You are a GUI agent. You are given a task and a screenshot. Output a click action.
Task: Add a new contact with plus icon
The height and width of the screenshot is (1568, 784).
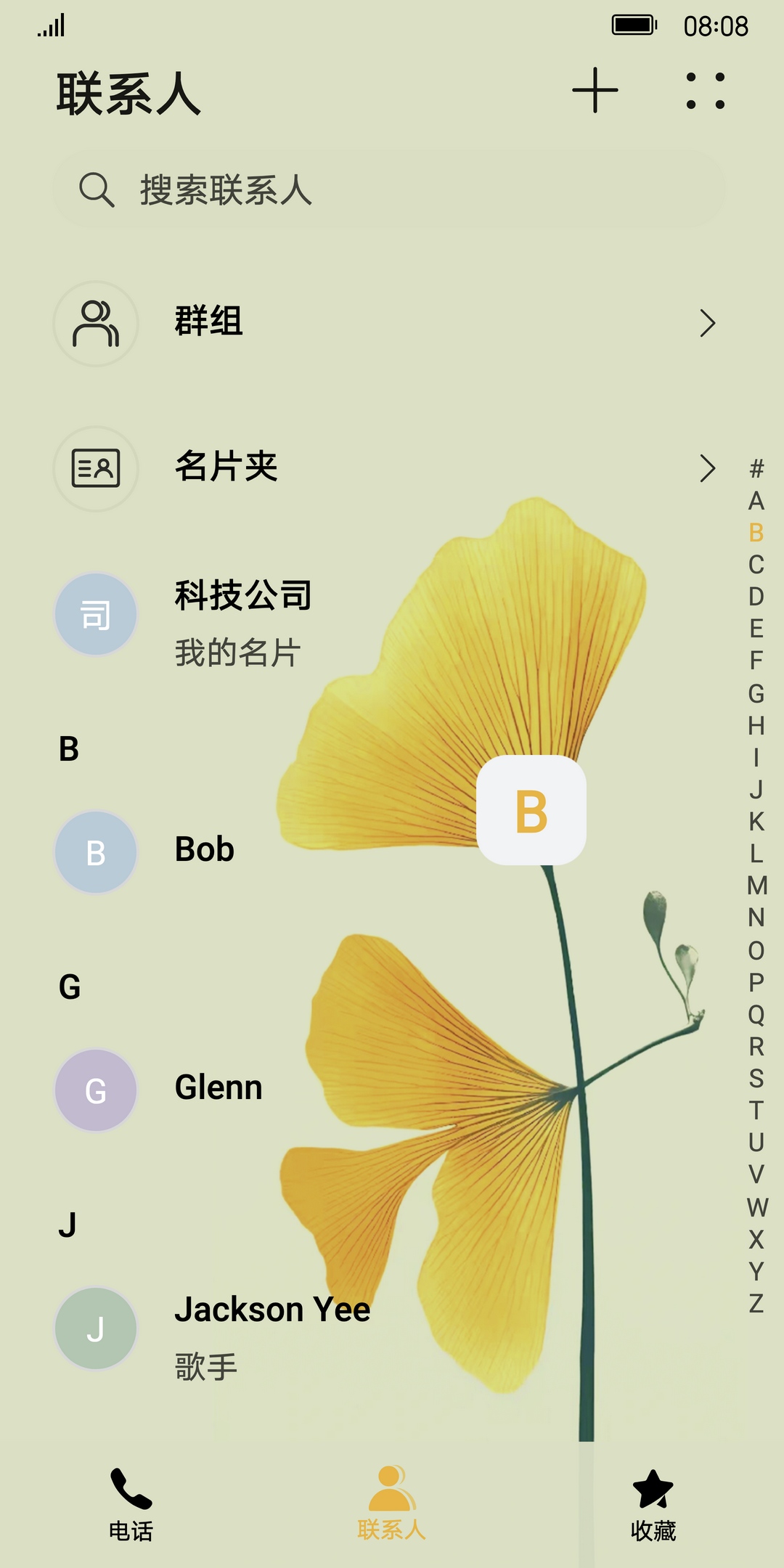595,91
